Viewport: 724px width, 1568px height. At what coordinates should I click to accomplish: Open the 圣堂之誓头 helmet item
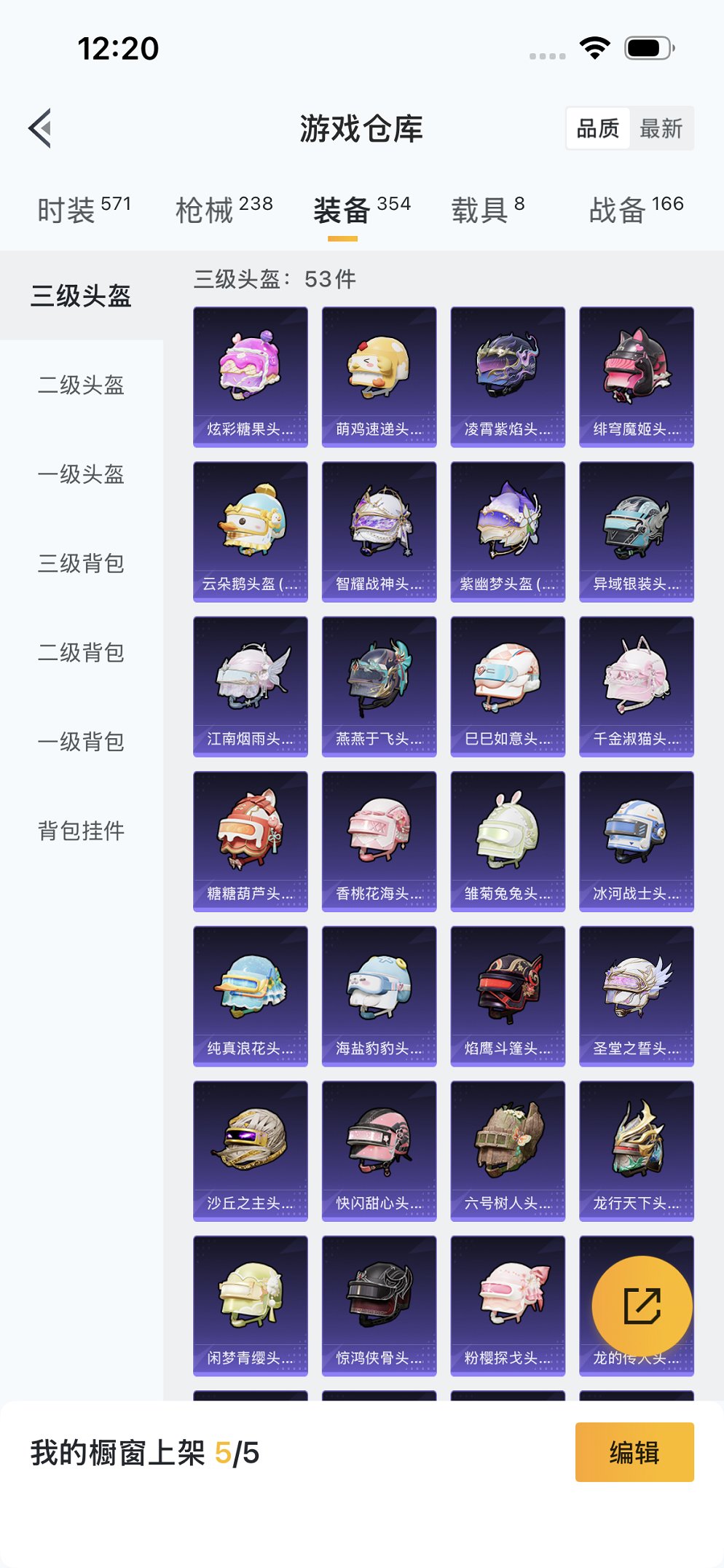coord(635,993)
